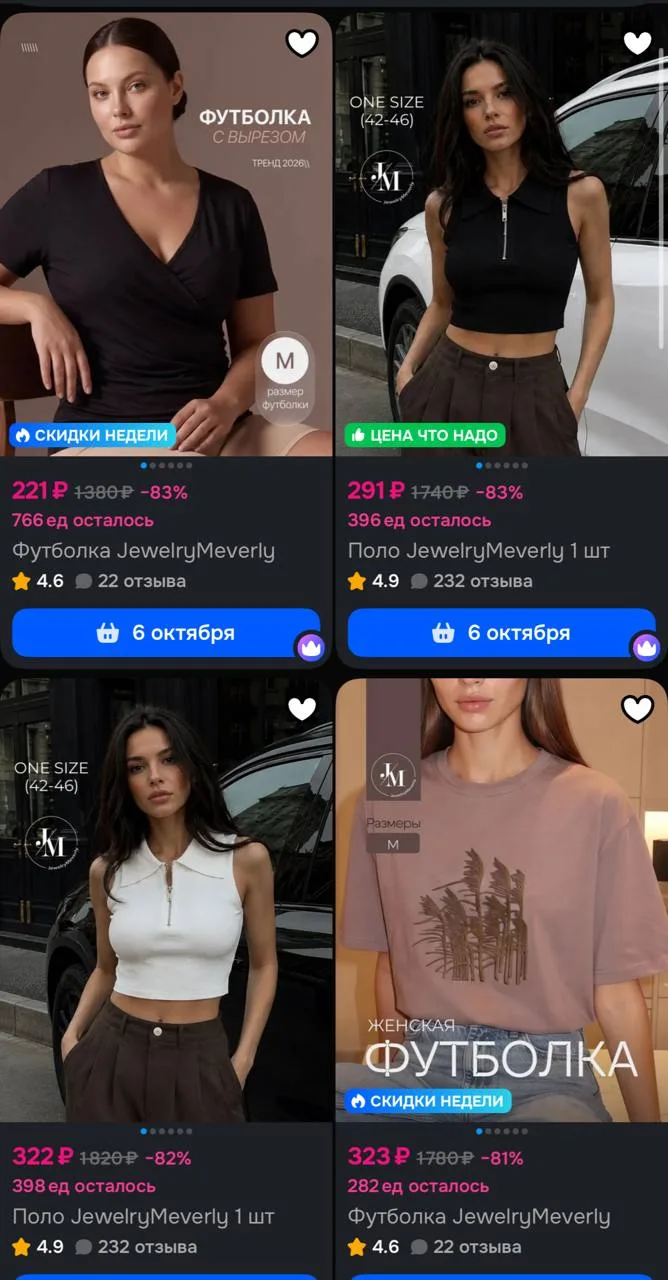Add 221 ₽ Футболка to cart, 6 октября

tap(166, 633)
